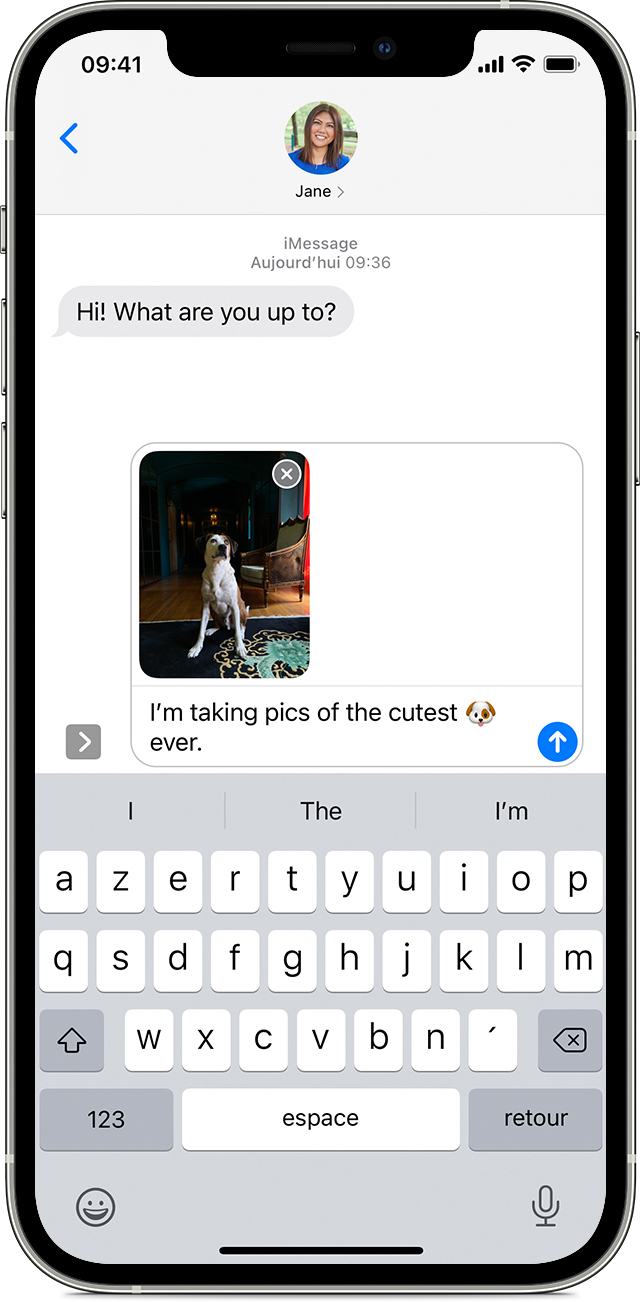The height and width of the screenshot is (1302, 640).
Task: Tap the espace bar
Action: 320,1119
